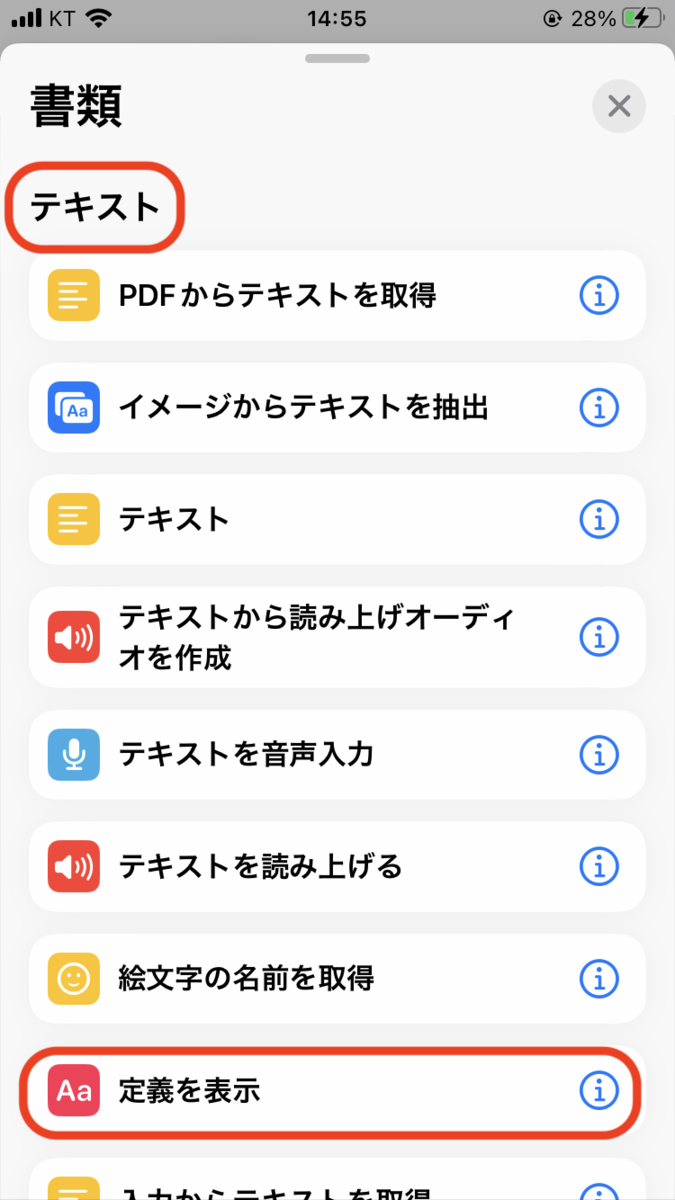
Task: View info for the テキスト action
Action: tap(599, 520)
